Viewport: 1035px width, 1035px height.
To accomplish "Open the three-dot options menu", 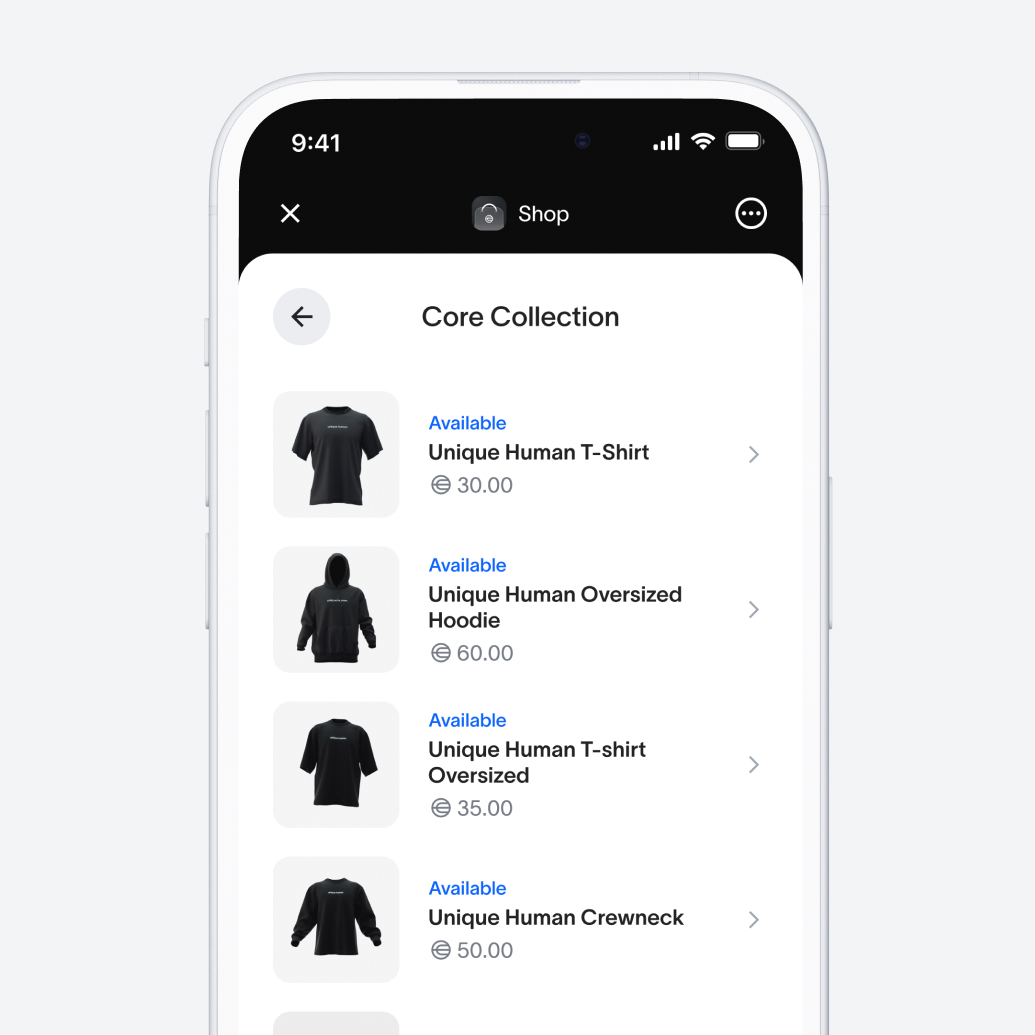I will click(751, 213).
